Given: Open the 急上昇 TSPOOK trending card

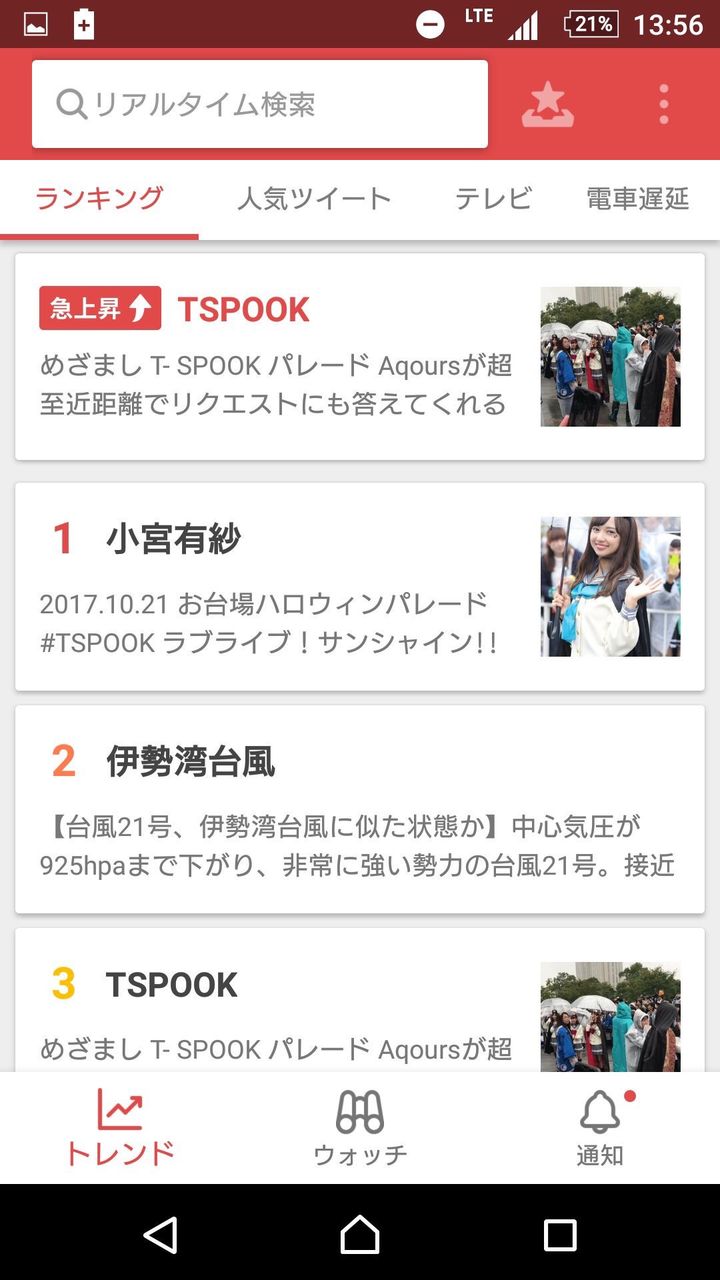Looking at the screenshot, I should pyautogui.click(x=360, y=357).
